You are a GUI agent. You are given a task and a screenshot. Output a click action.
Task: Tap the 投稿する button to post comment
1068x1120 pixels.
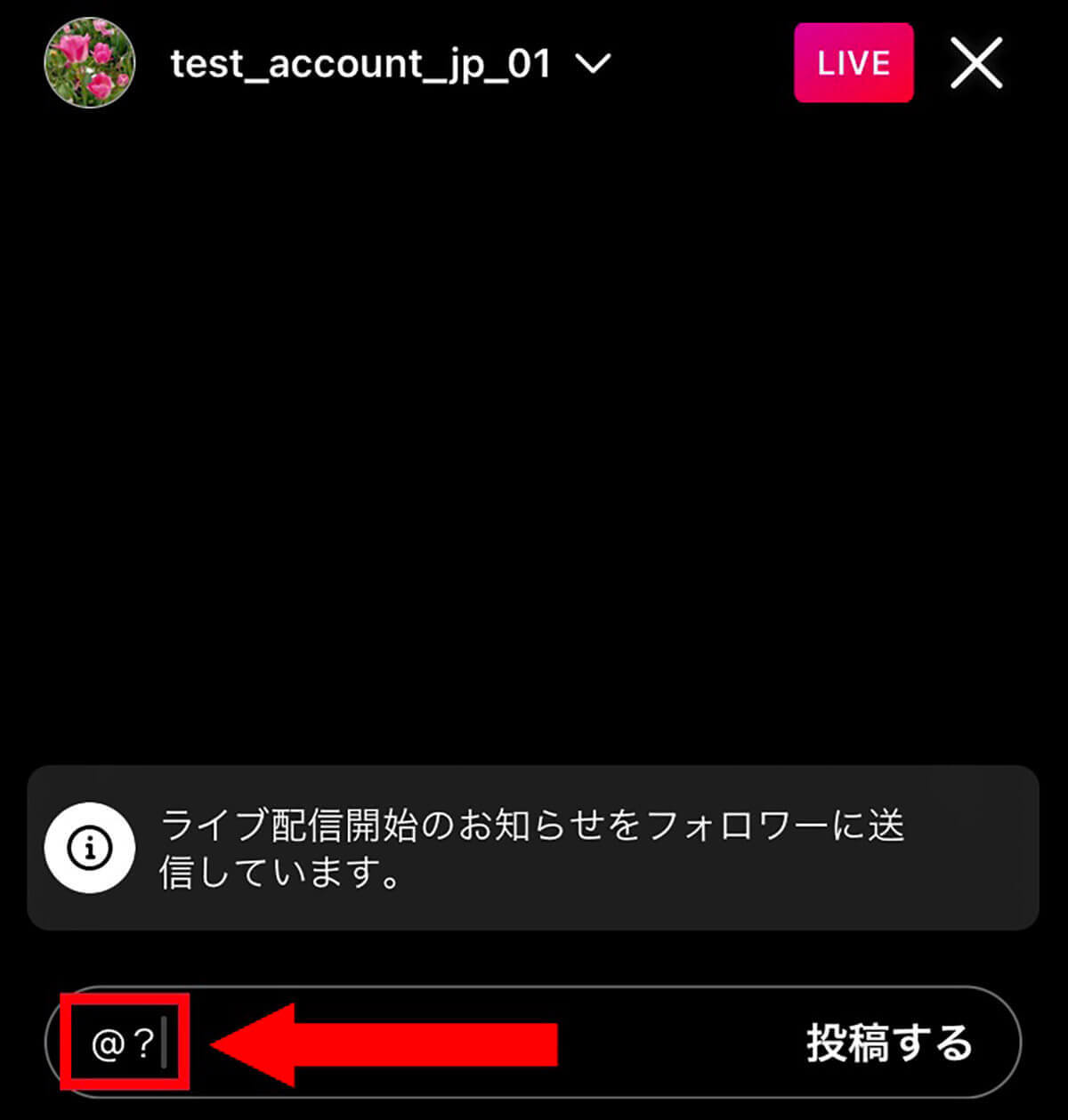click(x=888, y=1043)
